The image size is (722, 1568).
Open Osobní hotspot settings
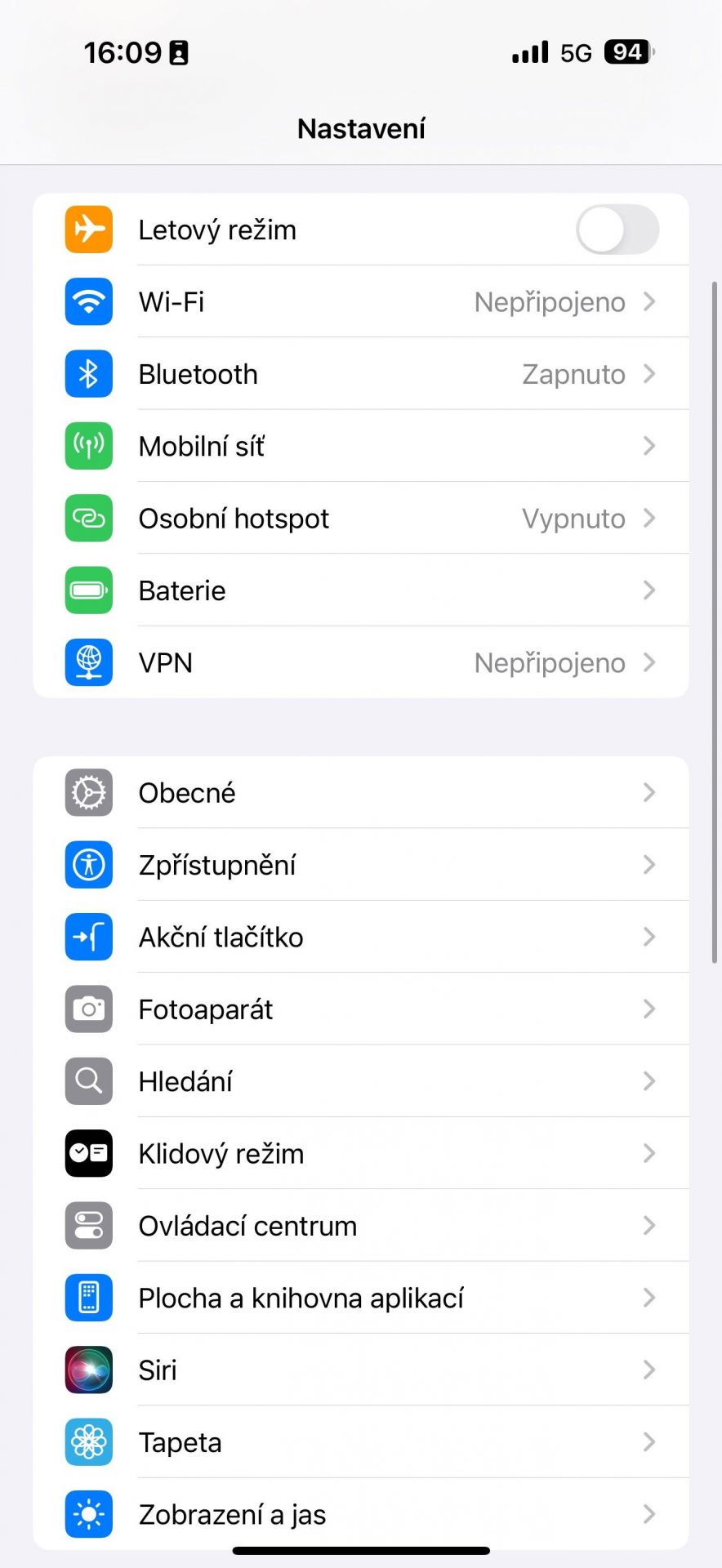pyautogui.click(x=361, y=518)
